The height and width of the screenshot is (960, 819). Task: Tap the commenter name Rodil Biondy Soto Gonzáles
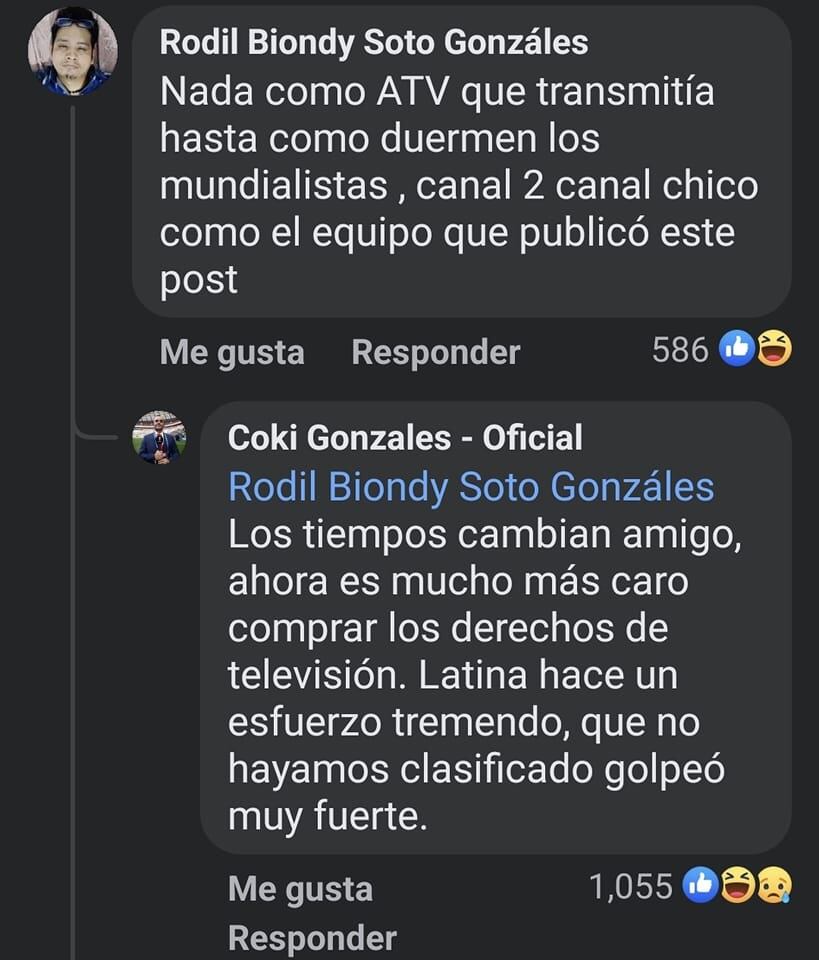click(x=374, y=42)
